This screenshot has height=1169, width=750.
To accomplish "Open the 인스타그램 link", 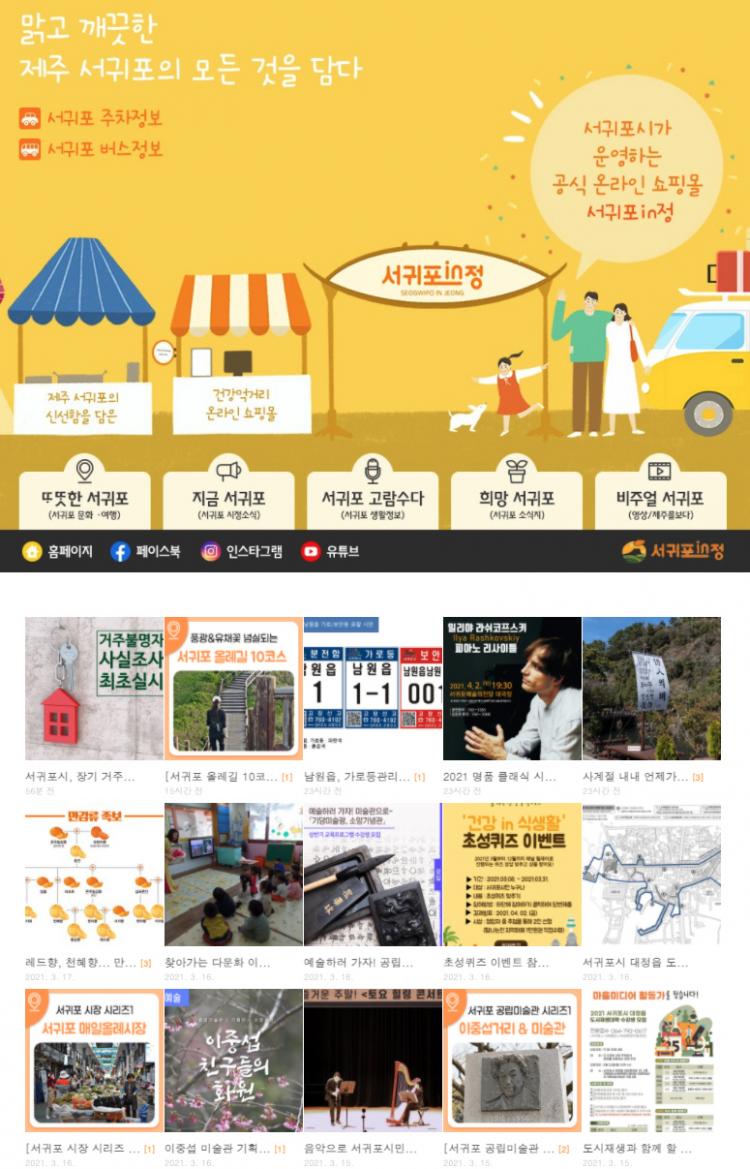I will (242, 551).
